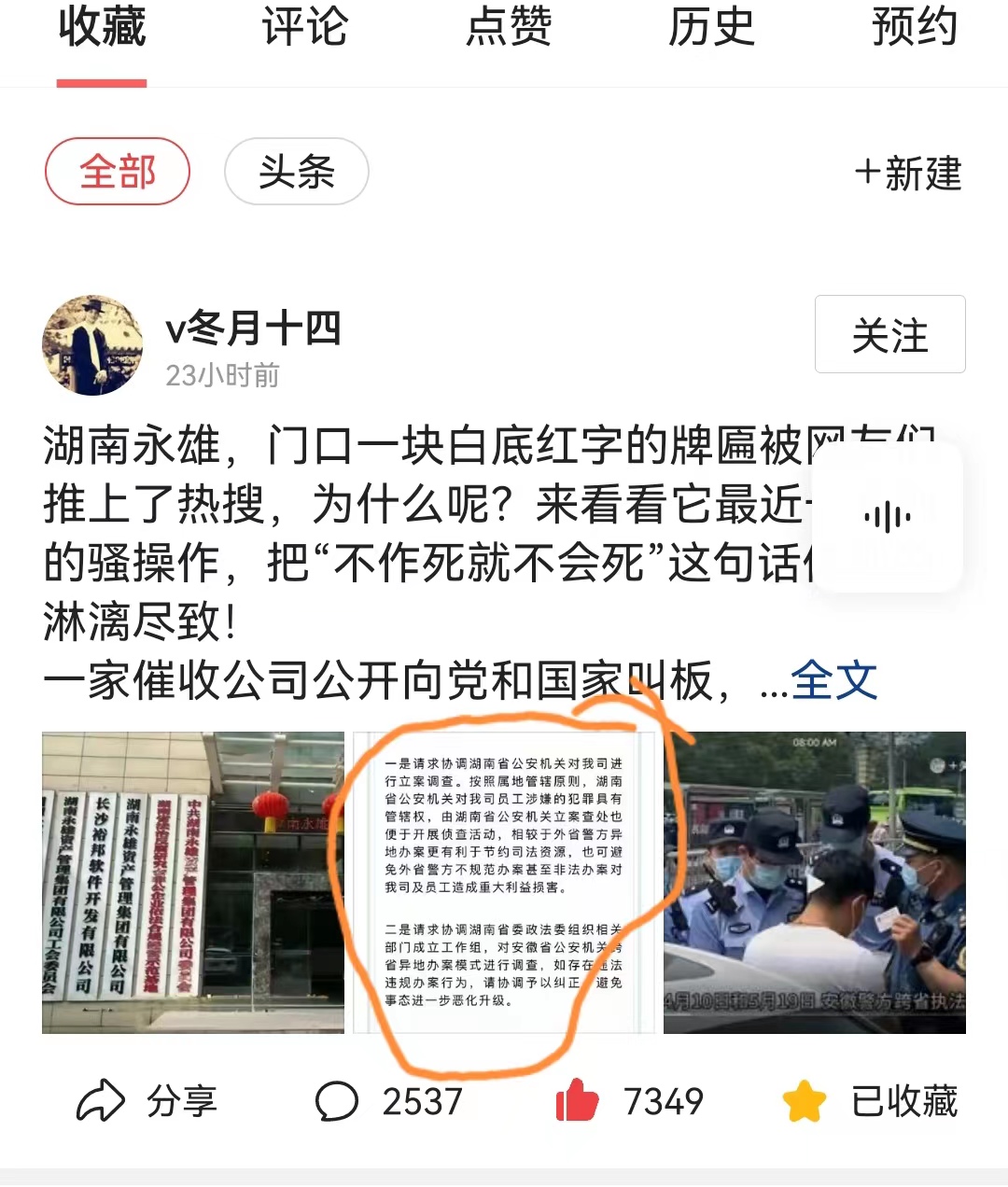Switch to the 历史 tab
Screen dimensions: 1008x1187
(712, 29)
